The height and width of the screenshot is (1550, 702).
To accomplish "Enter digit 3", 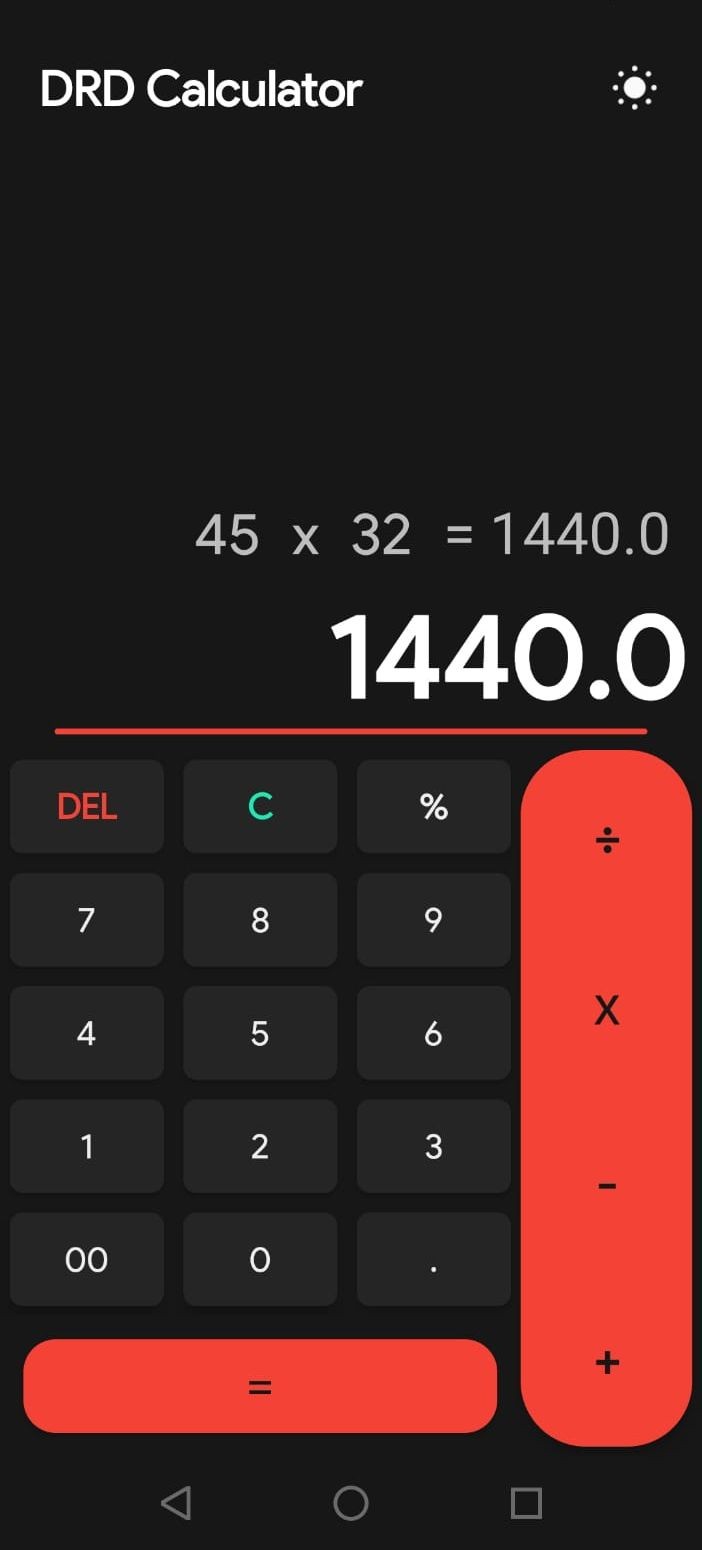I will (x=433, y=1146).
